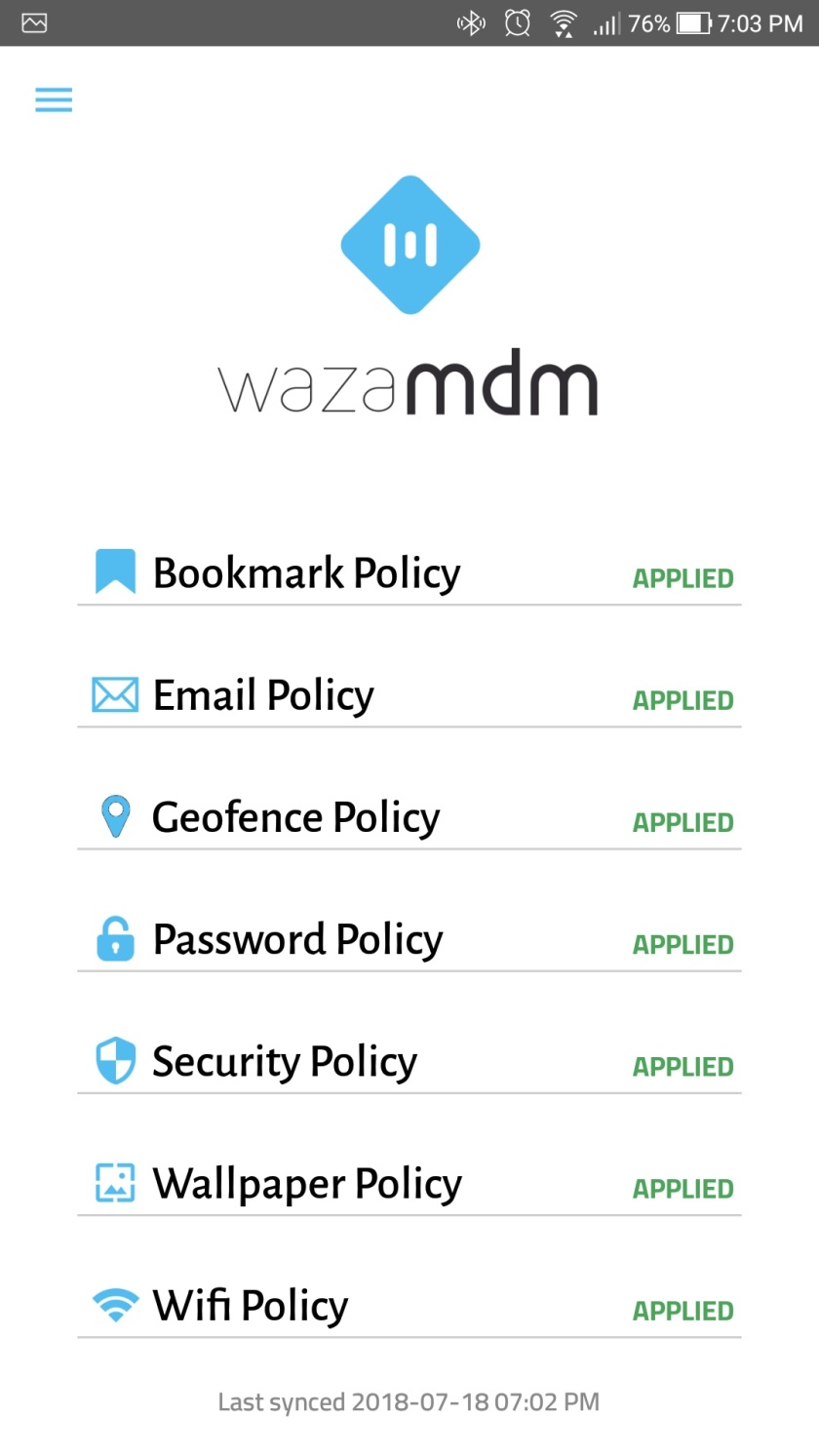This screenshot has height=1456, width=819.
Task: Tap the Wallpaper Policy item
Action: pyautogui.click(x=409, y=1183)
